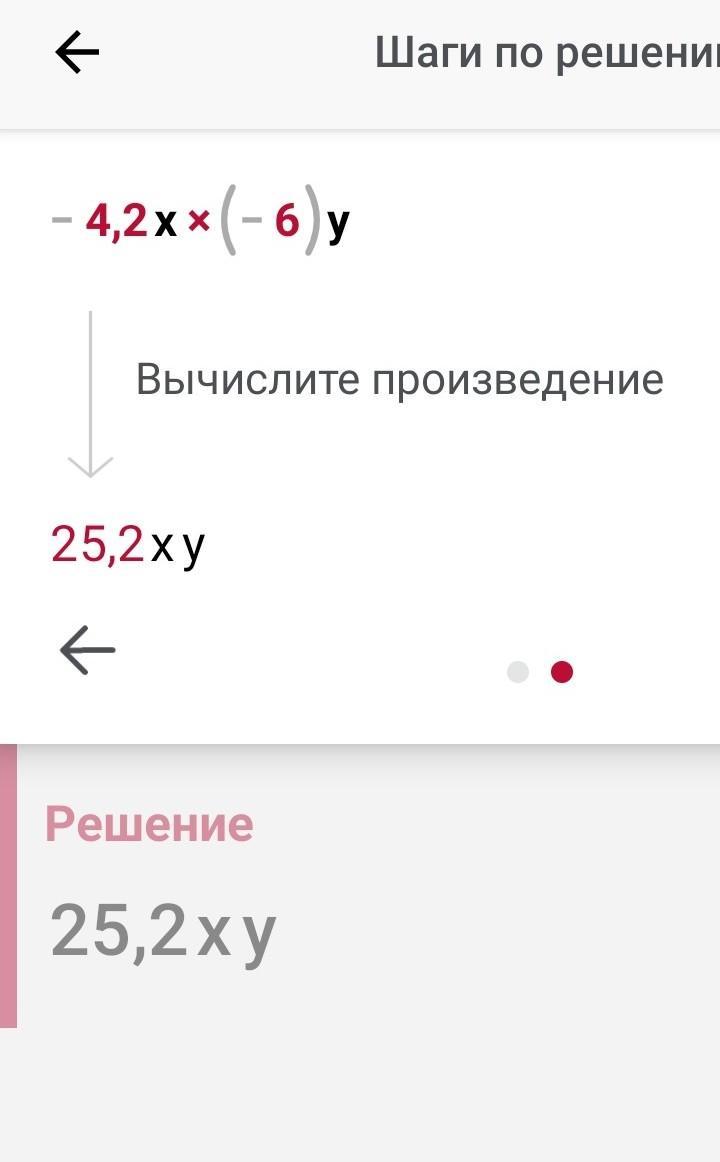Screen dimensions: 720x1162
Task: Go back using the top bar arrow
Action: pos(77,53)
